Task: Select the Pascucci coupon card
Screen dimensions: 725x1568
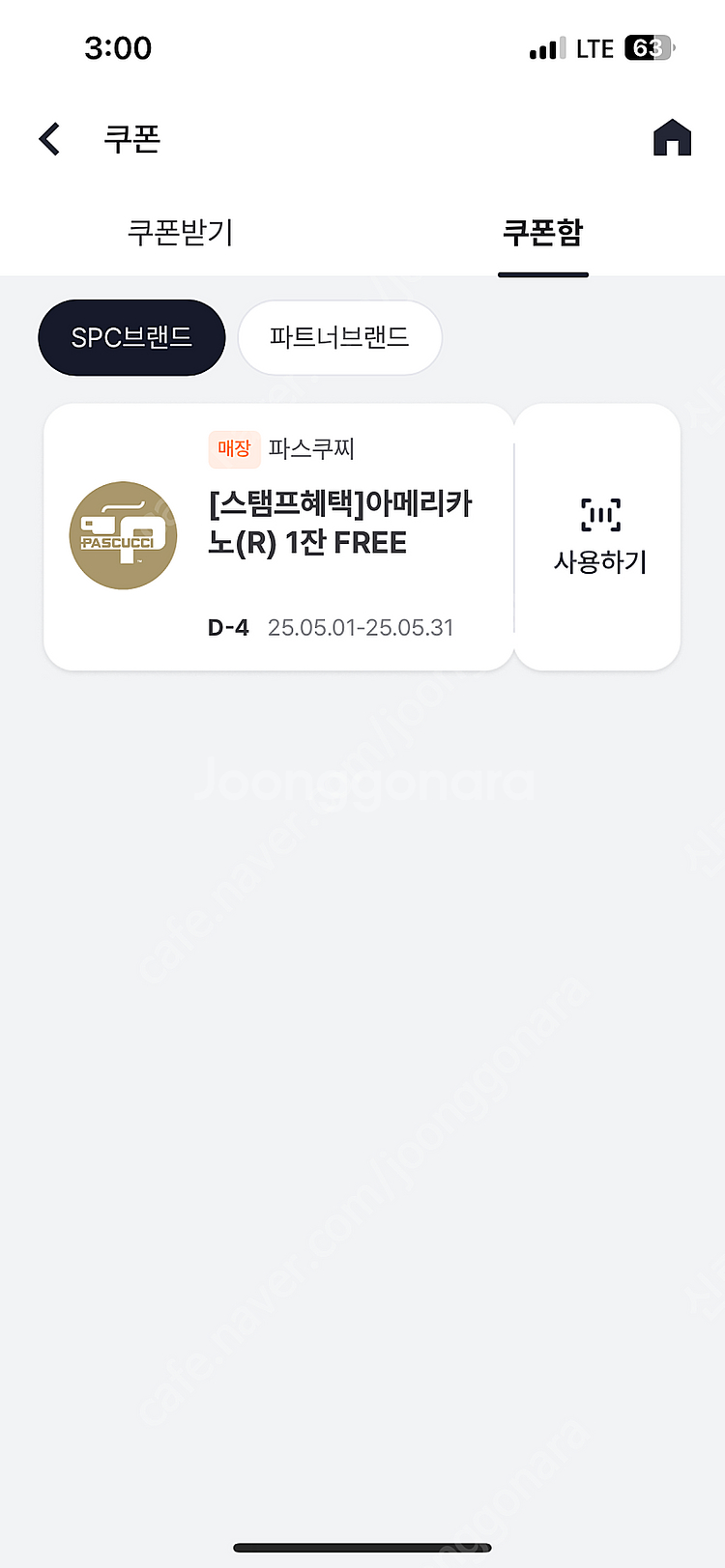Action: [280, 536]
